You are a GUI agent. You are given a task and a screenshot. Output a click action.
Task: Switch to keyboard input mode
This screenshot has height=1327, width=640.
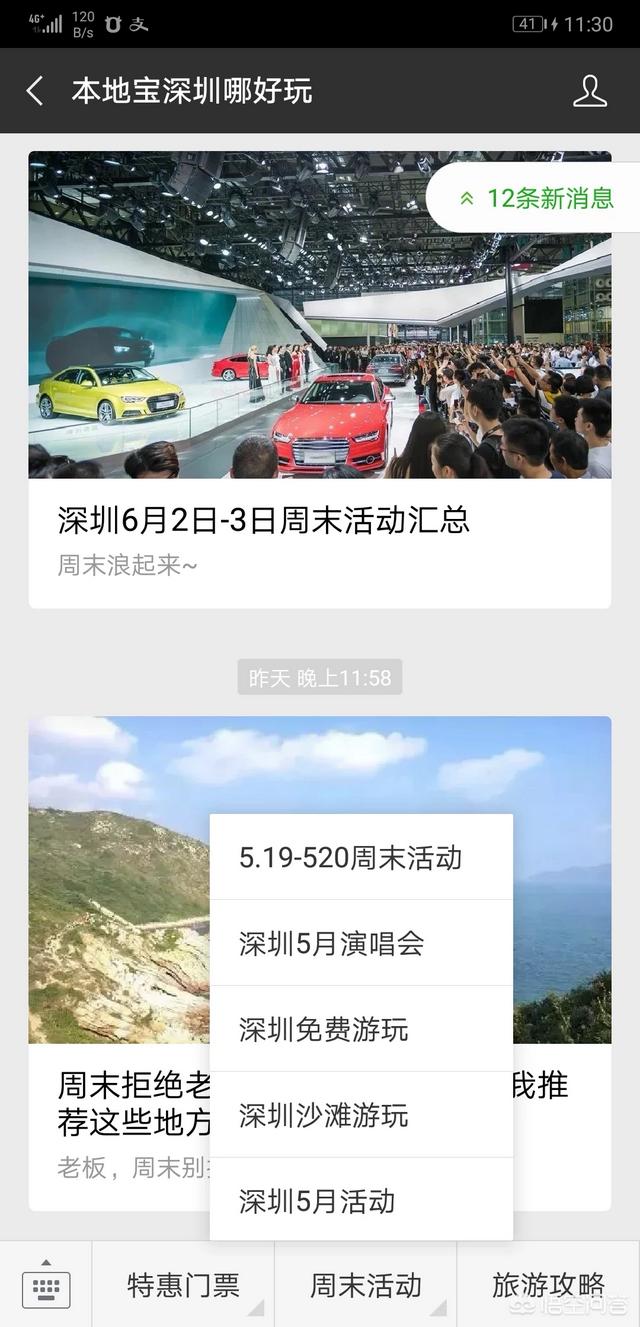pyautogui.click(x=46, y=1286)
